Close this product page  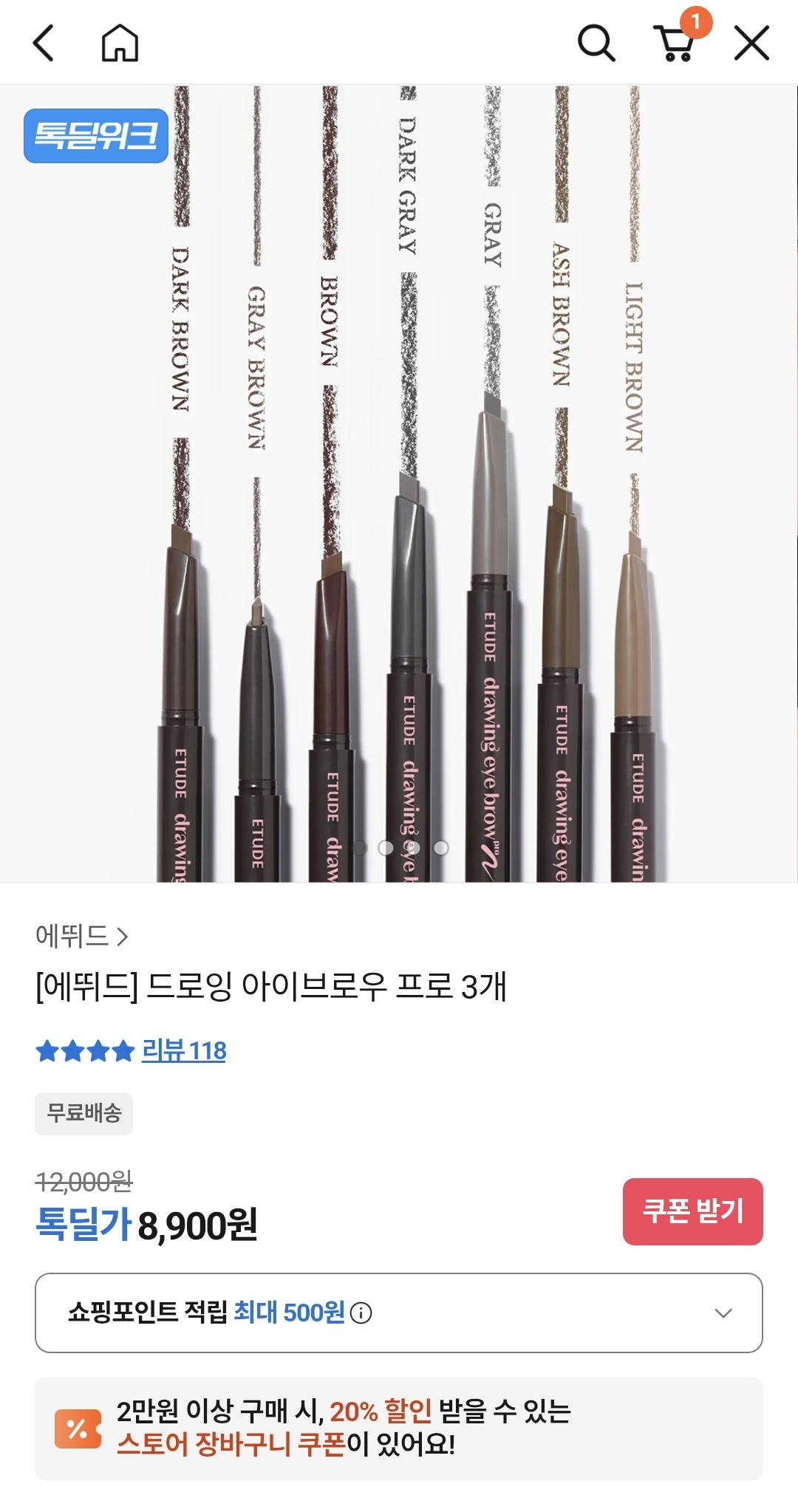[751, 43]
